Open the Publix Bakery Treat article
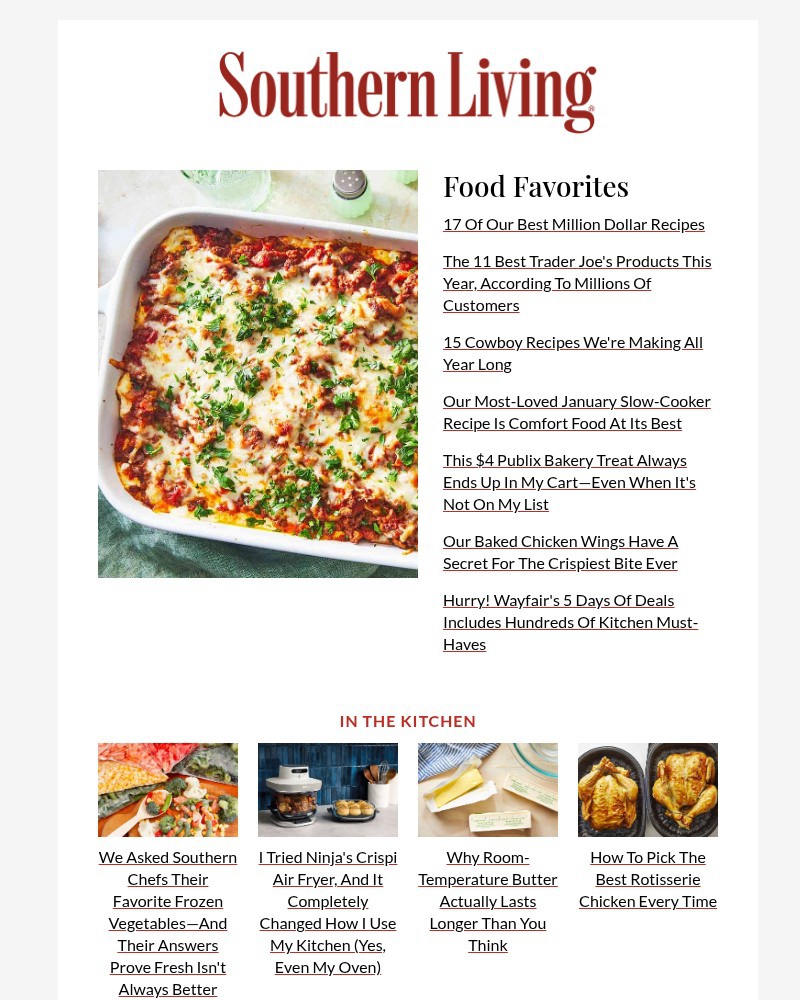This screenshot has height=1000, width=800. 569,481
